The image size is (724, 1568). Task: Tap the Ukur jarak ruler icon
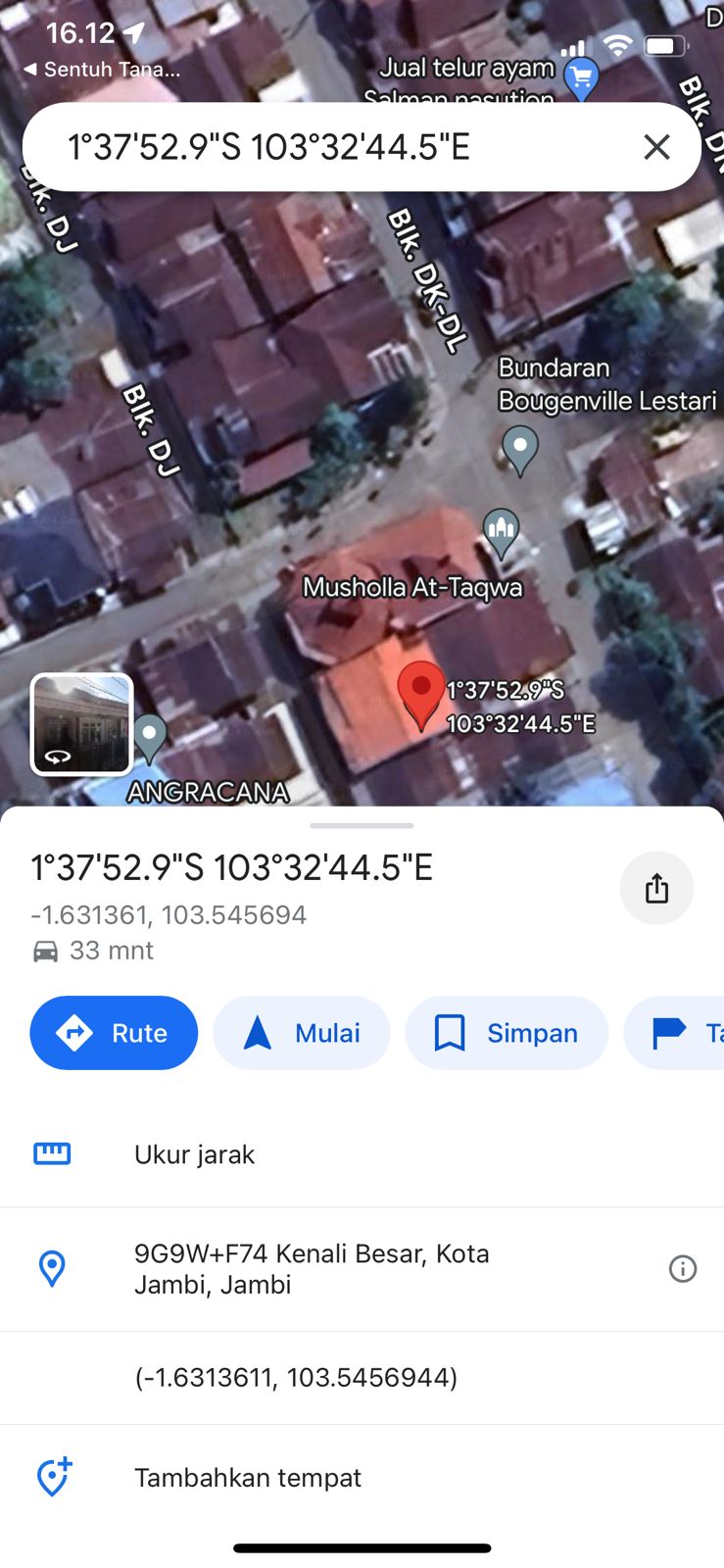coord(51,1153)
